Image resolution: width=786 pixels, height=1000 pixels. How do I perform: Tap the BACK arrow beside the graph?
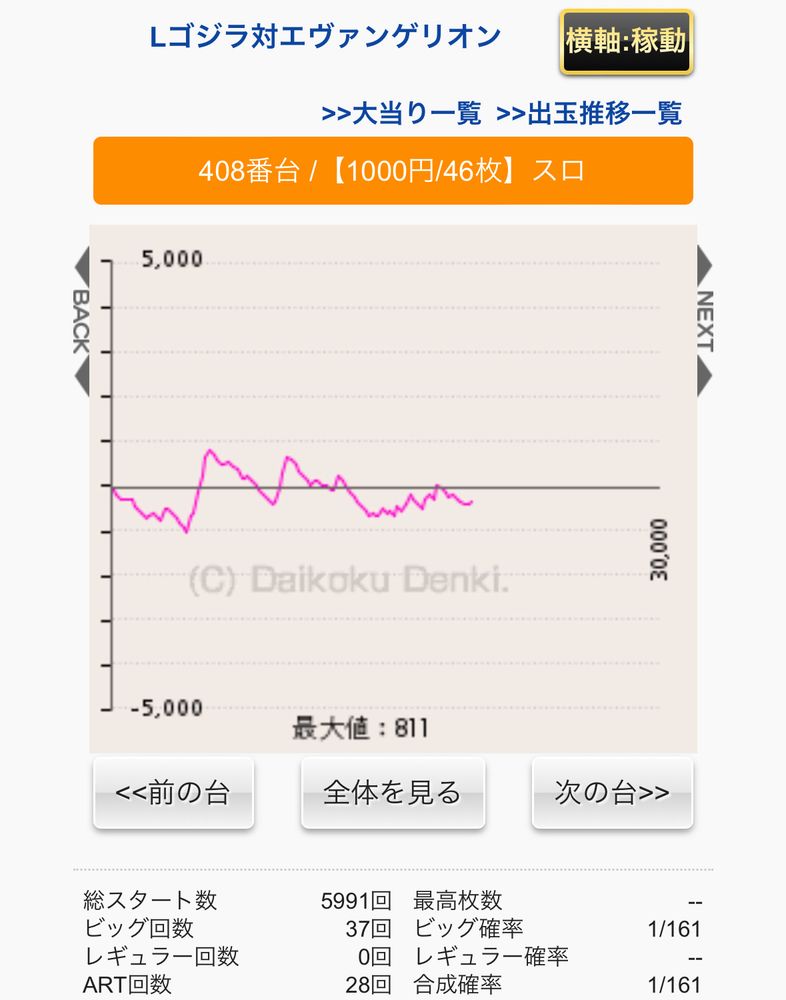[x=81, y=321]
